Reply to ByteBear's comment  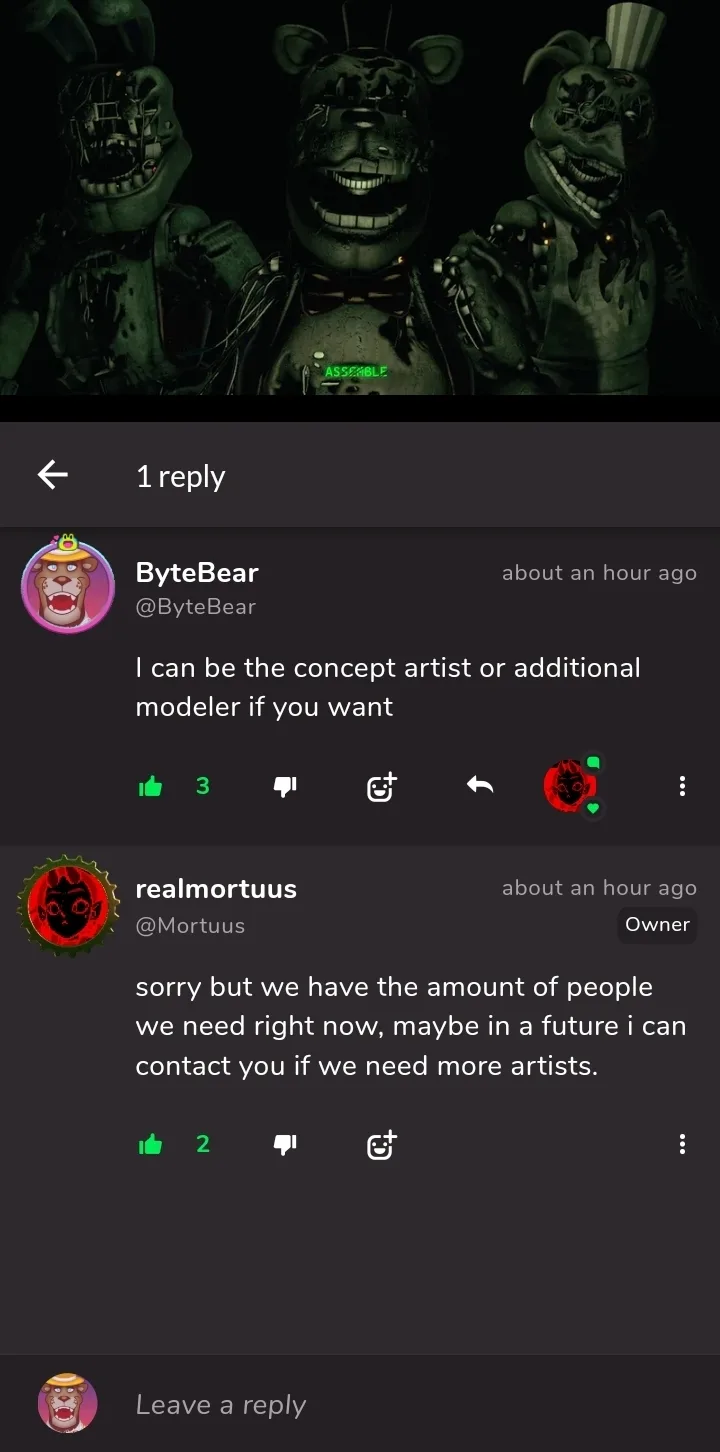[x=480, y=787]
